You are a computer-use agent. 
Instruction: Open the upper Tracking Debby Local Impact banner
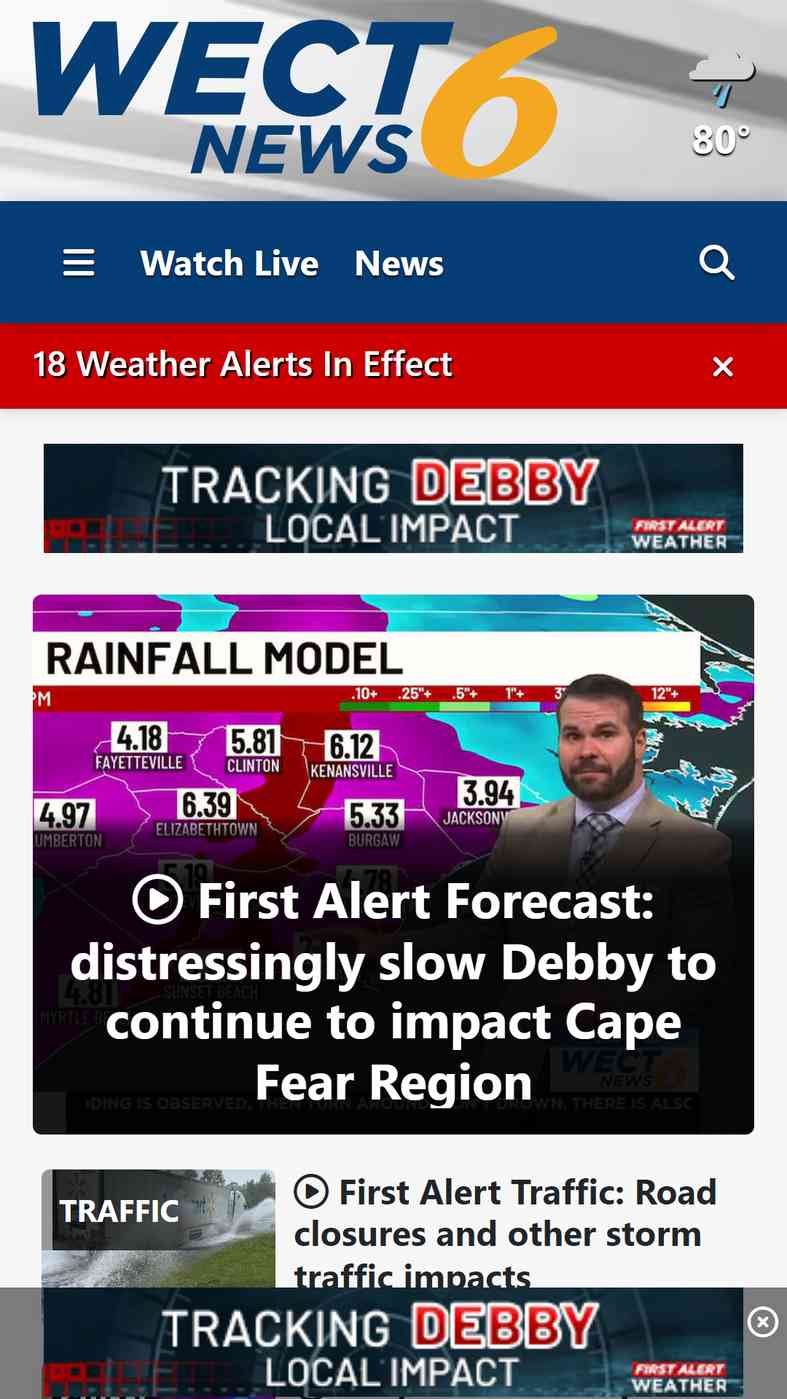pos(393,498)
